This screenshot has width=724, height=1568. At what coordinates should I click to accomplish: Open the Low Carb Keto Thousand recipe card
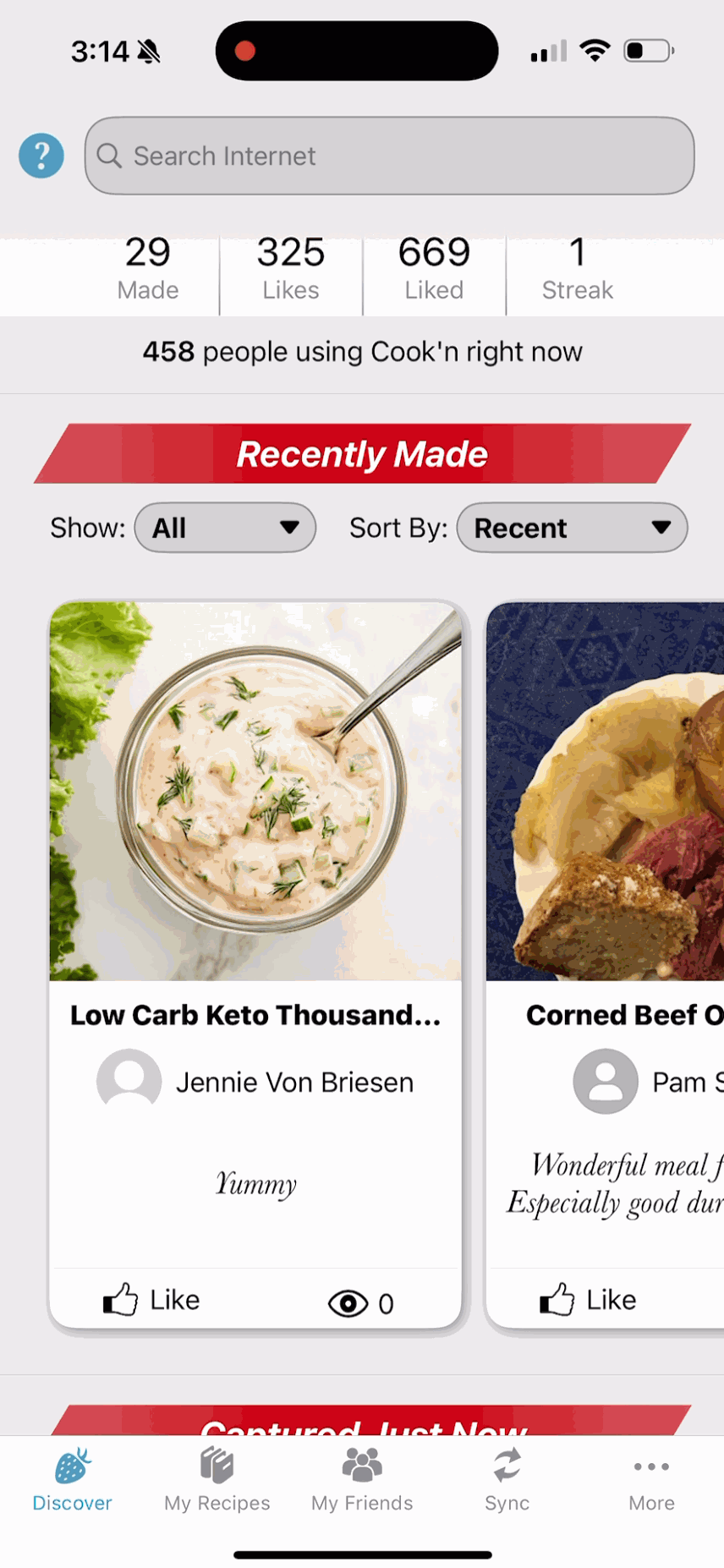coord(255,792)
